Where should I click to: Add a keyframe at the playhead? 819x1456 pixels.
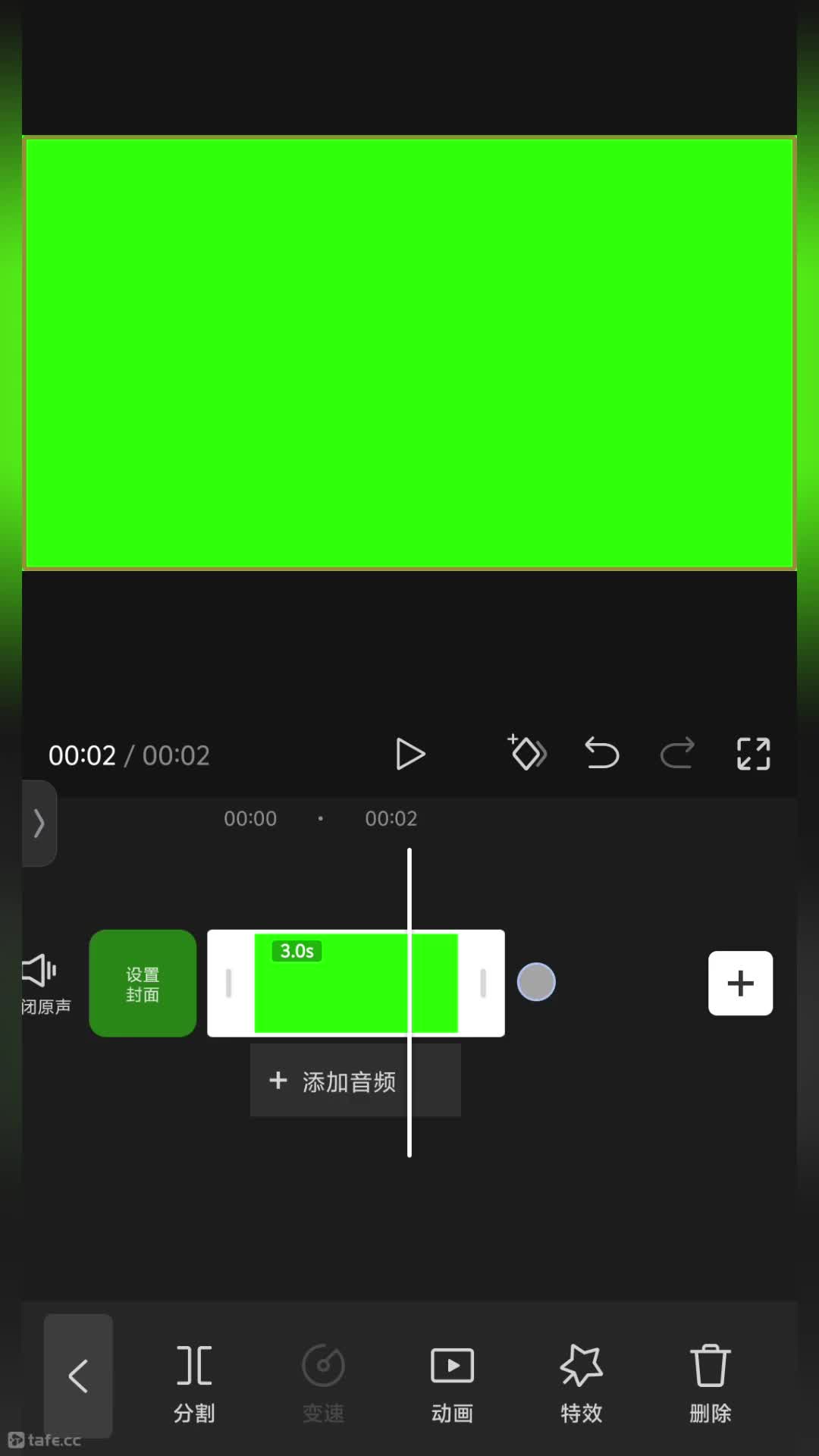tap(527, 753)
